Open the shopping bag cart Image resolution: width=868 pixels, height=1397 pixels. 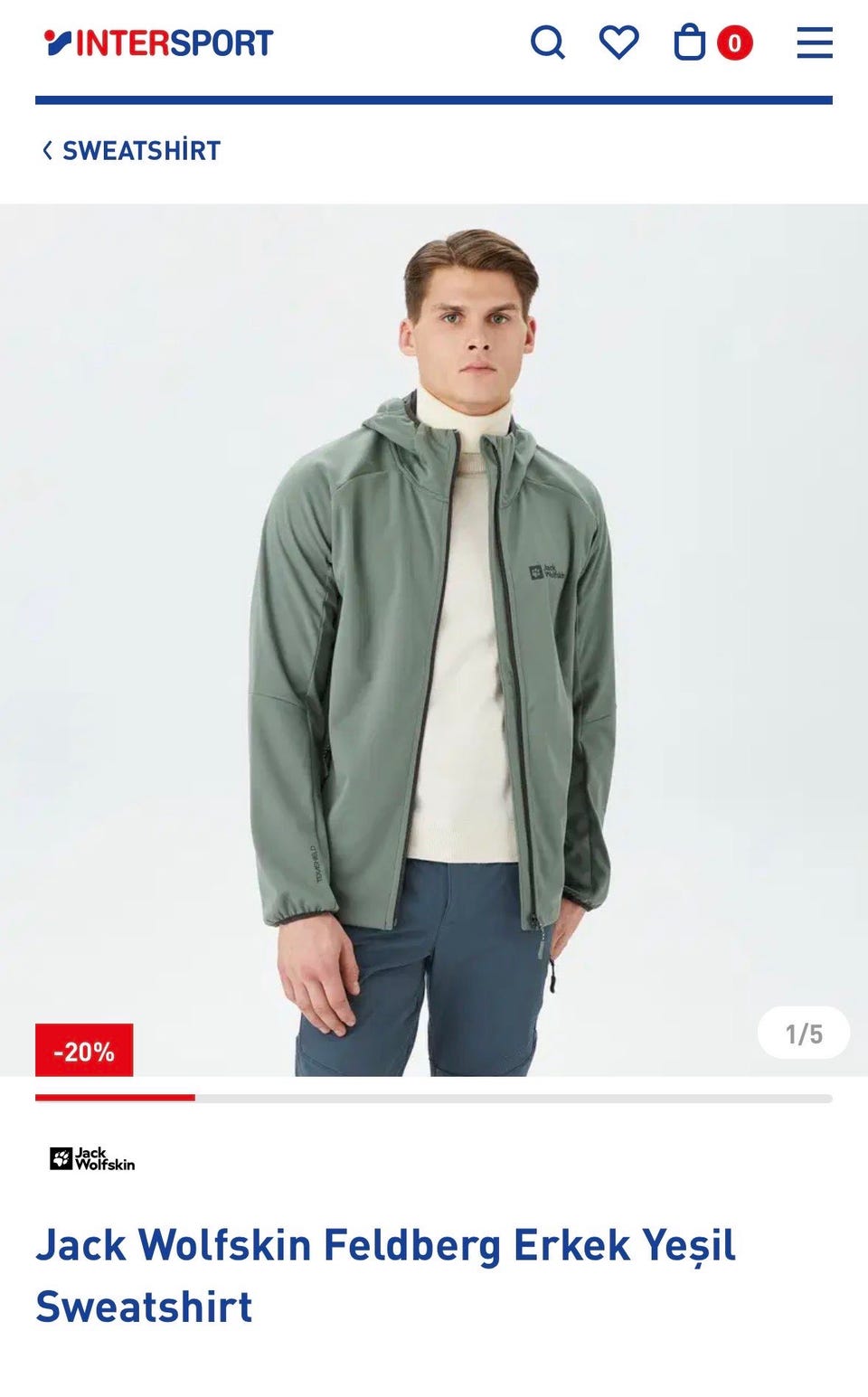point(690,42)
